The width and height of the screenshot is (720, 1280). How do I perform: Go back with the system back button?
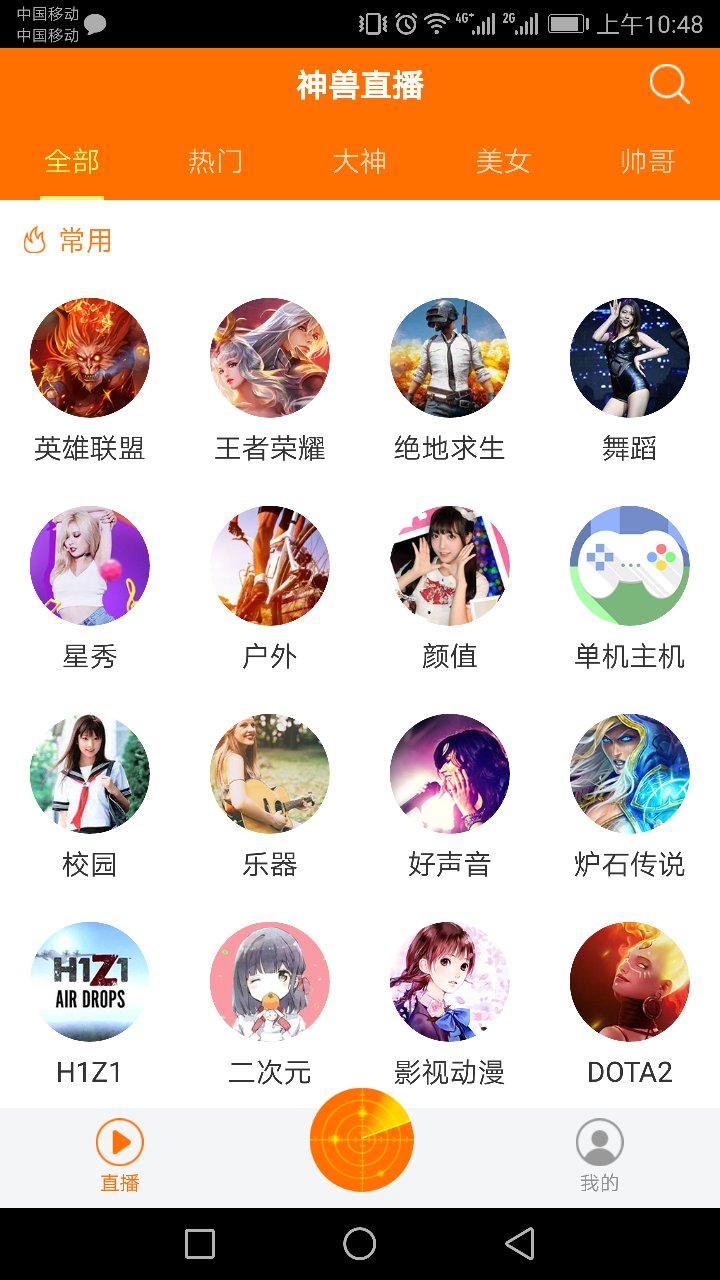point(520,1244)
